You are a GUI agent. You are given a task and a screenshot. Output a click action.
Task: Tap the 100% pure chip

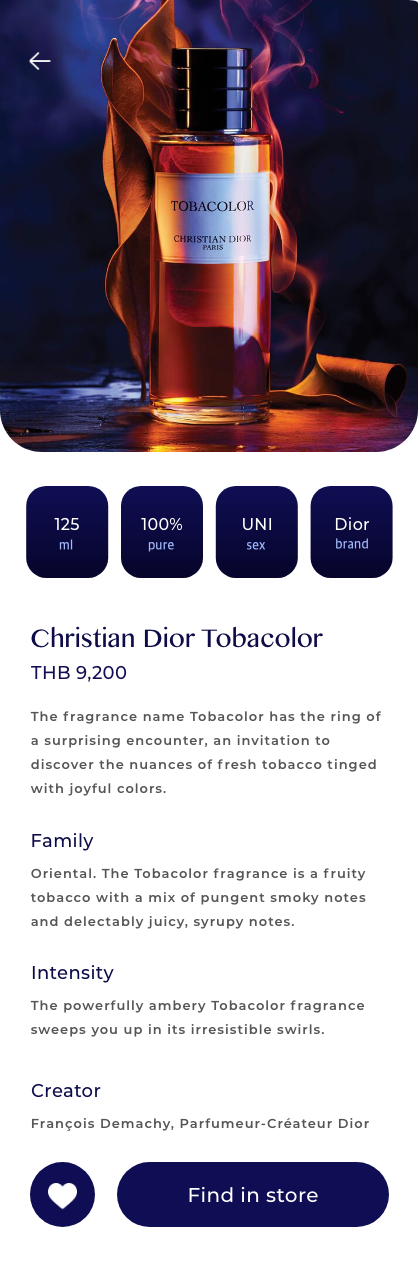pyautogui.click(x=162, y=532)
